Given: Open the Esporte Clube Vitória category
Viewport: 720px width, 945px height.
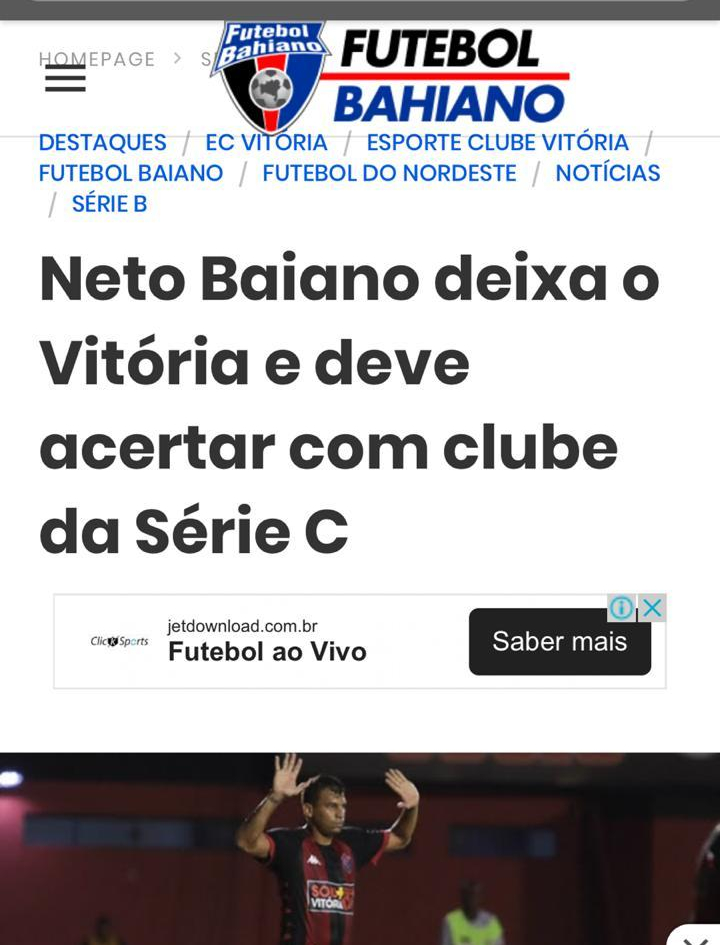Looking at the screenshot, I should click(x=497, y=143).
